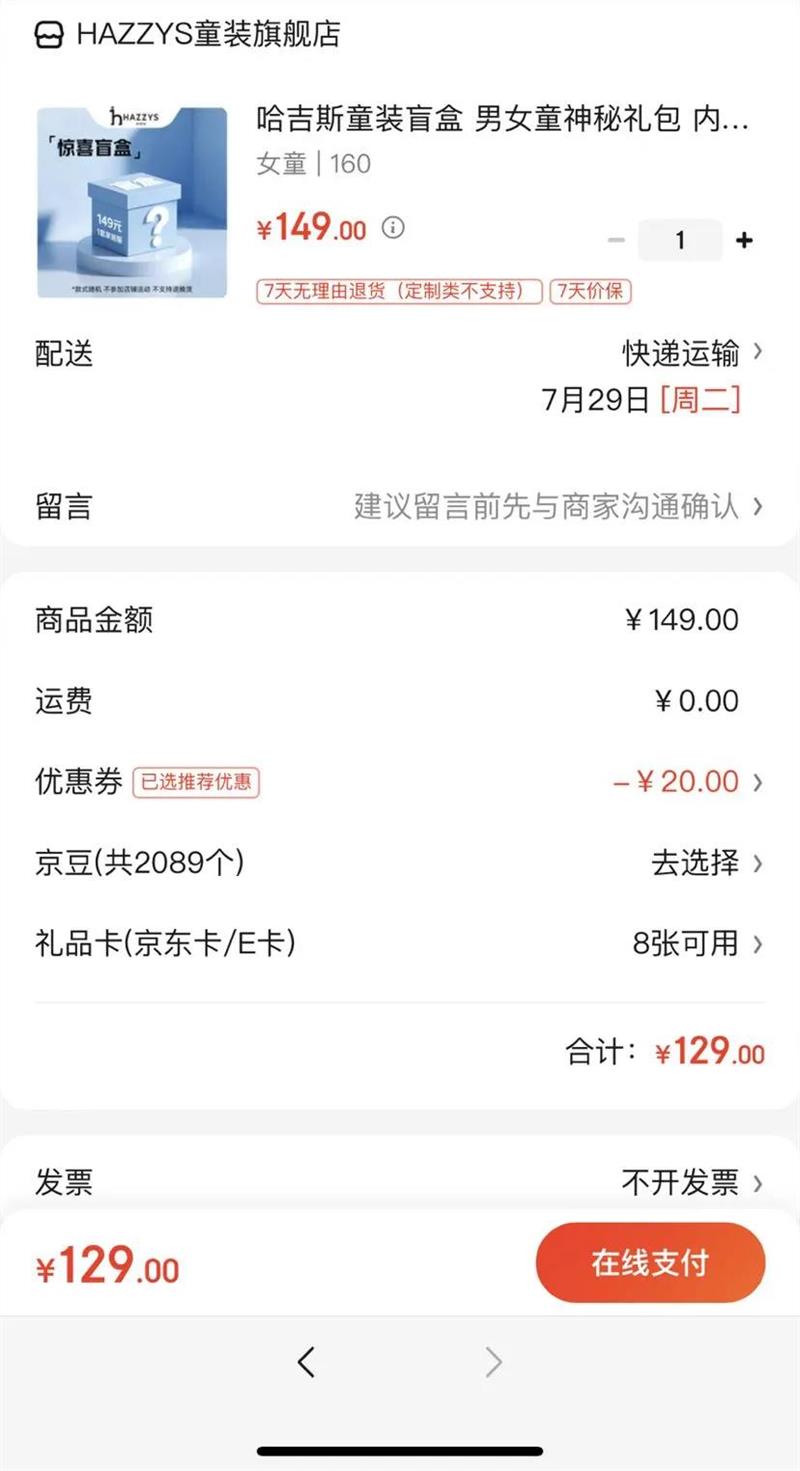
Task: Decrease quantity with the minus button
Action: tap(616, 240)
